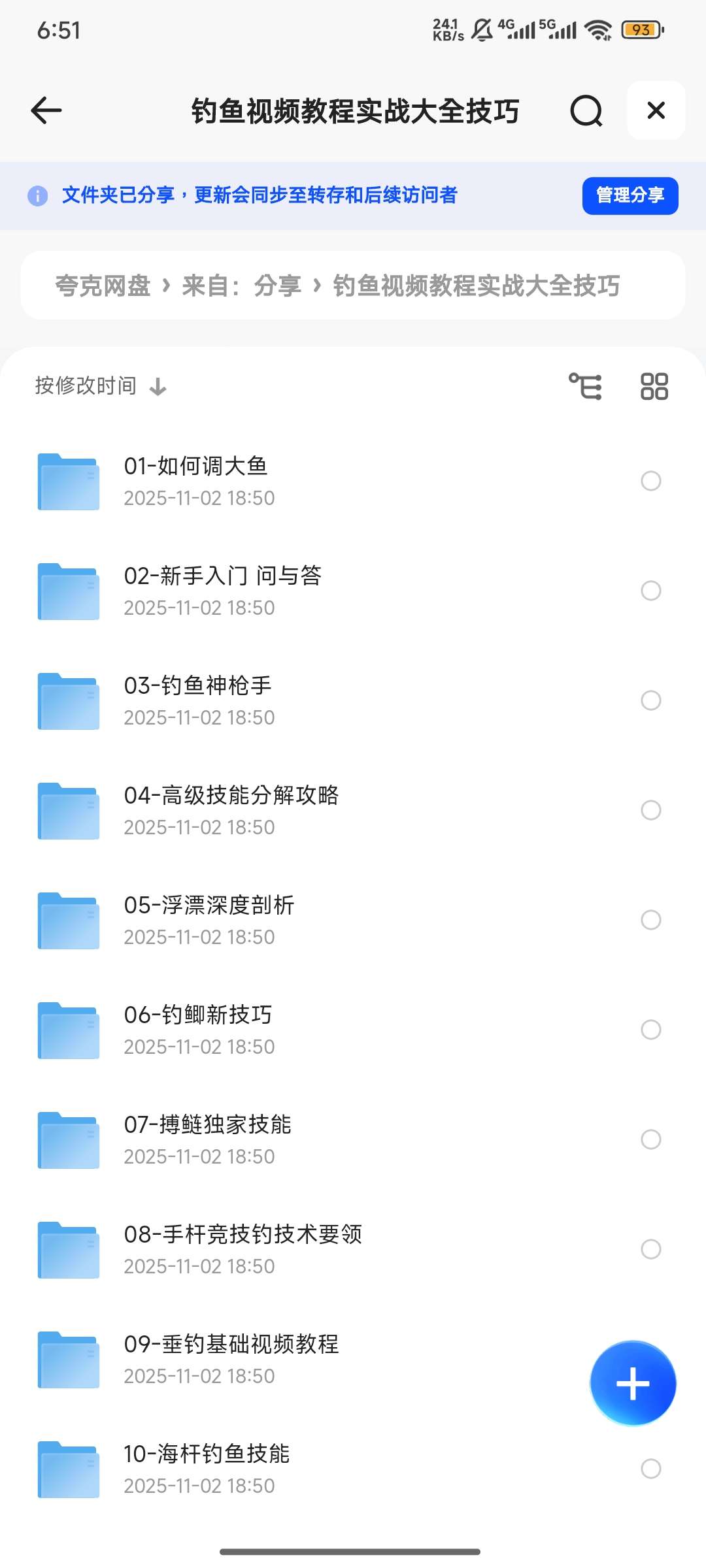
Task: Open folder icon of 01-如何调大鱼
Action: [x=67, y=482]
